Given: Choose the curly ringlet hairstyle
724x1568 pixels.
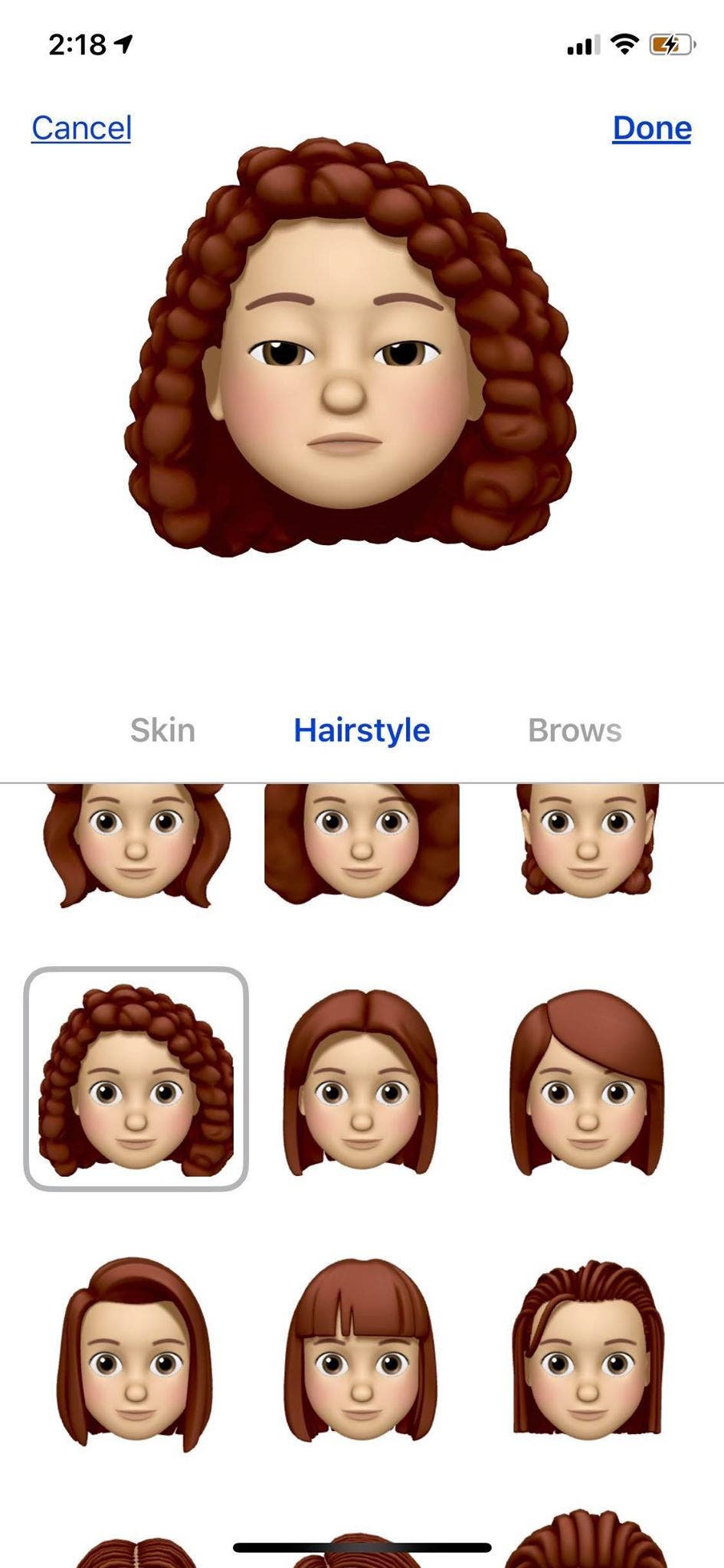Looking at the screenshot, I should (x=136, y=1080).
